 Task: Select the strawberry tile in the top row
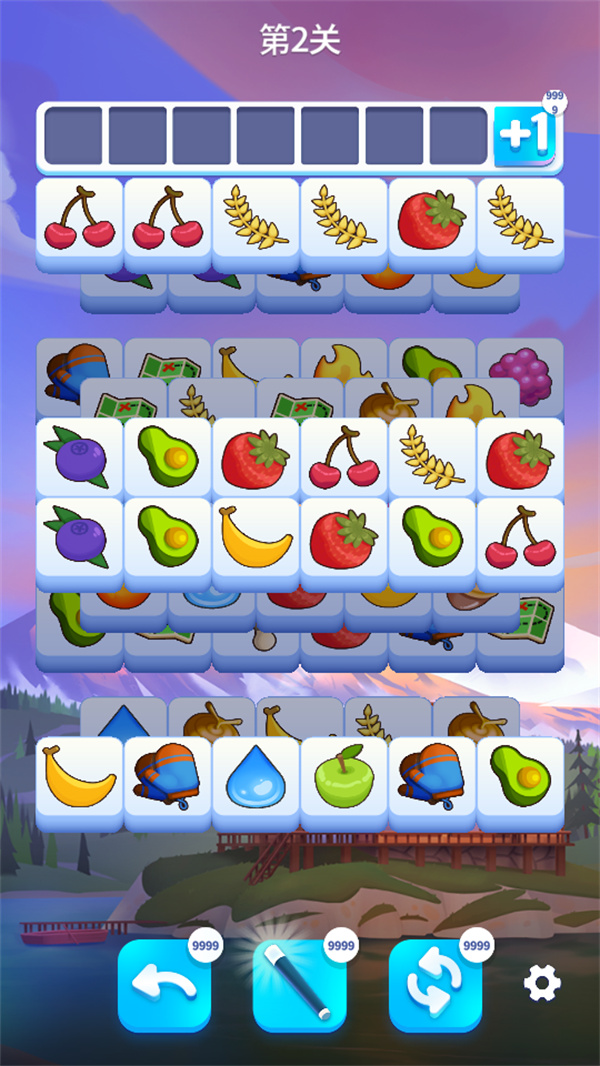432,220
